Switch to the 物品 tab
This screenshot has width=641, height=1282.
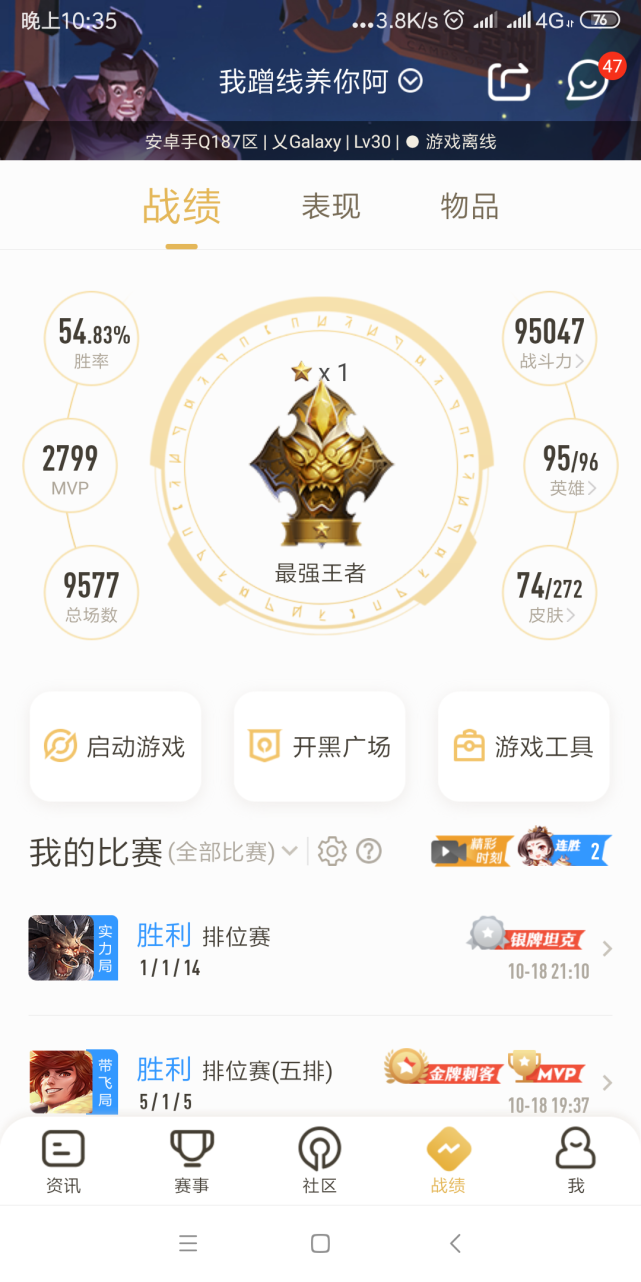click(470, 206)
